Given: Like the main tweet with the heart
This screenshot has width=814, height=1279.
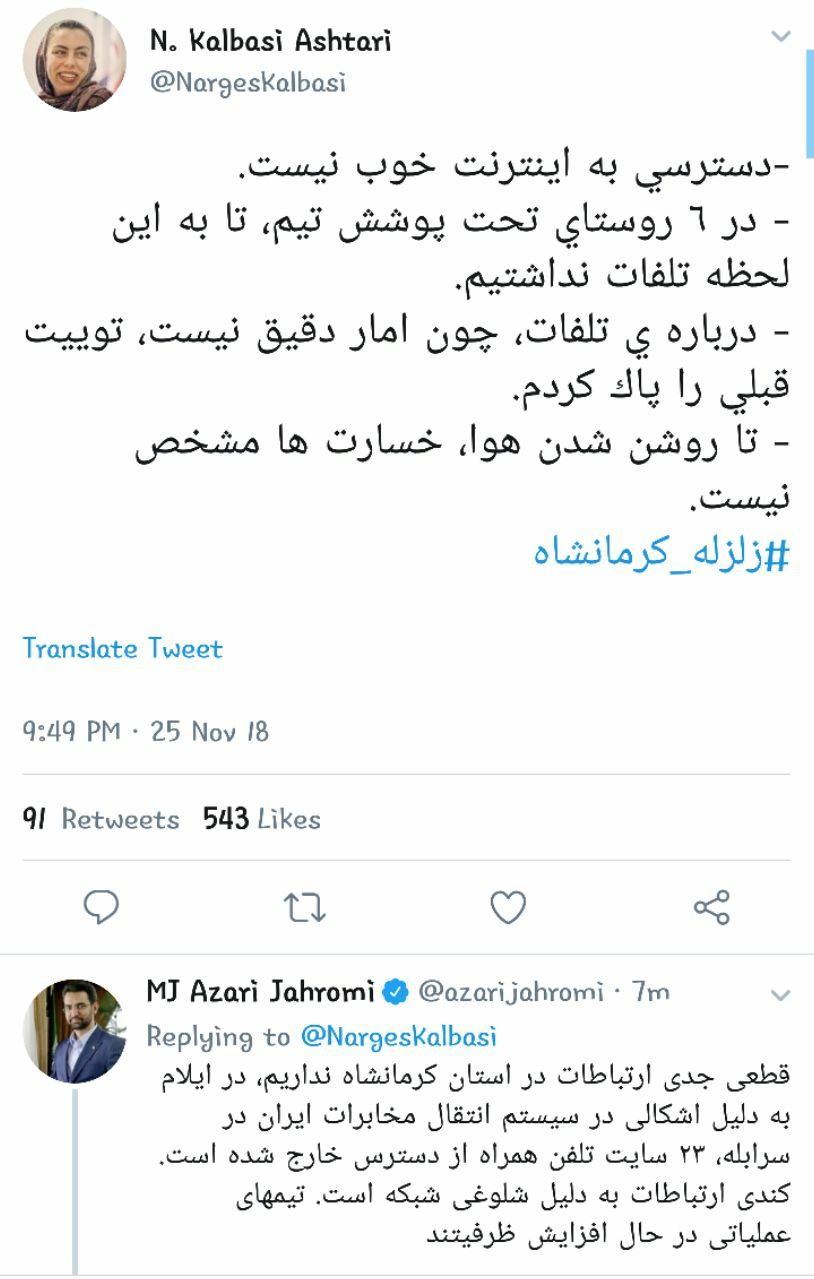Looking at the screenshot, I should (508, 907).
